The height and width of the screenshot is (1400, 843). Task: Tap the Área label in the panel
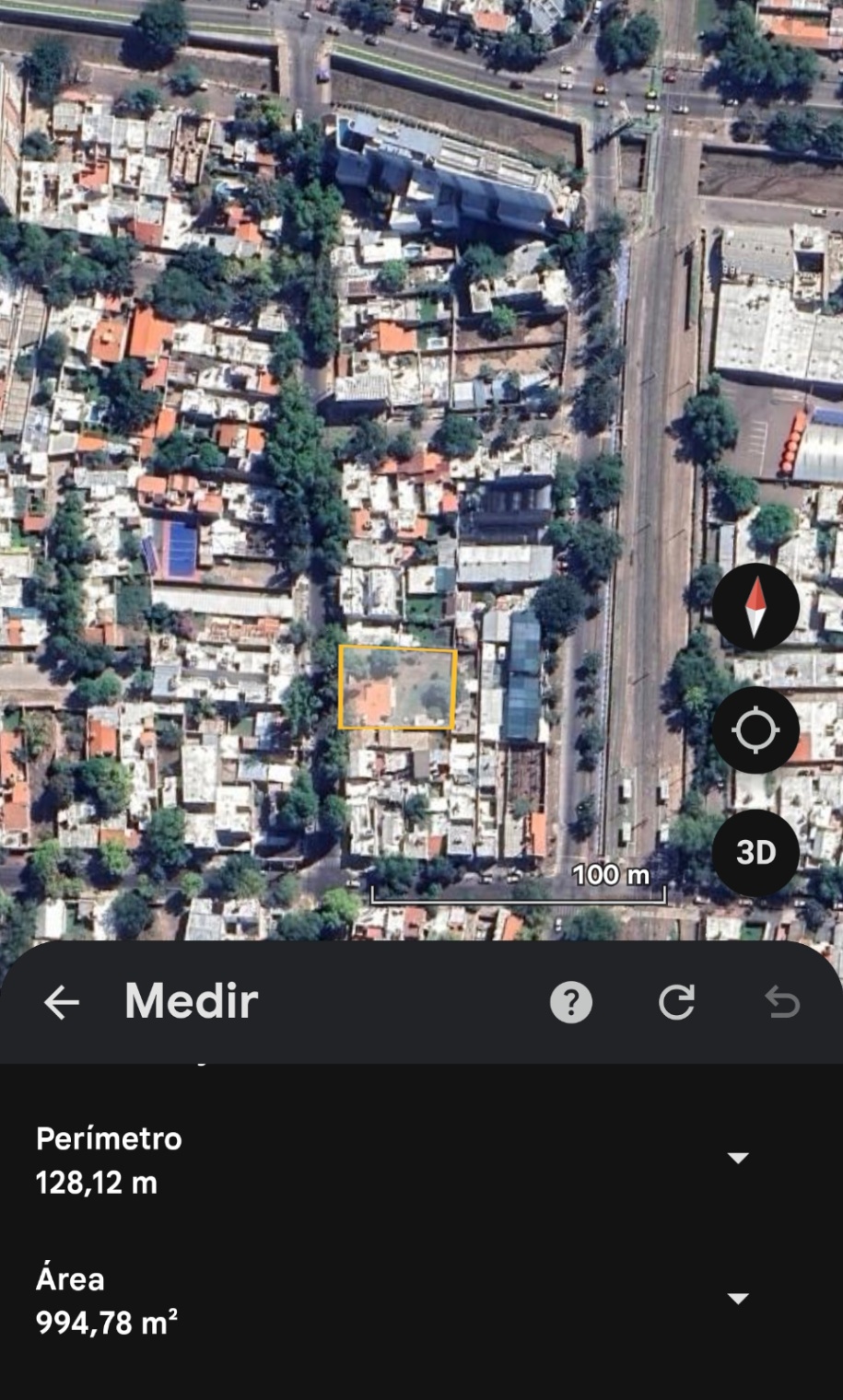[x=69, y=1278]
